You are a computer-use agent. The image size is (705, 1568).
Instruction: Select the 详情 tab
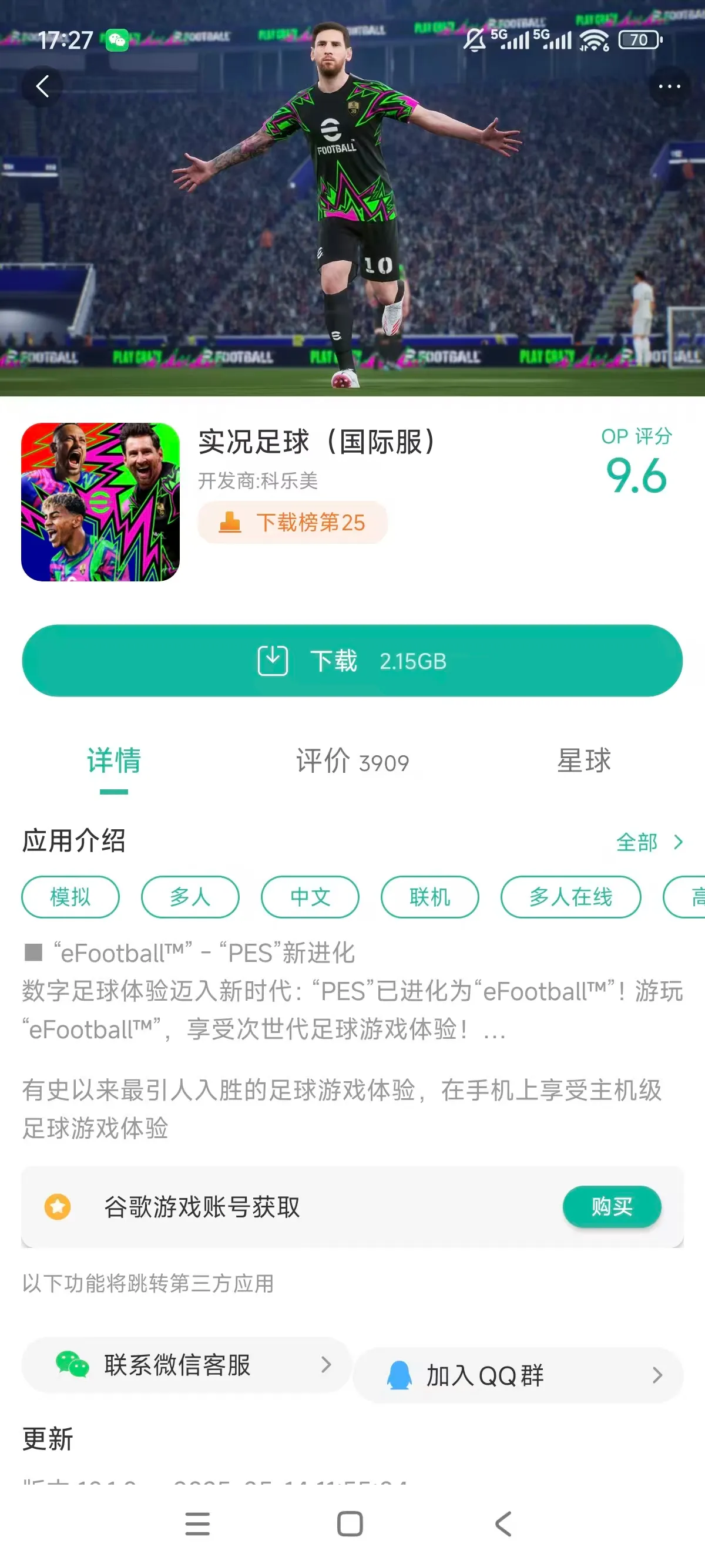pyautogui.click(x=114, y=761)
